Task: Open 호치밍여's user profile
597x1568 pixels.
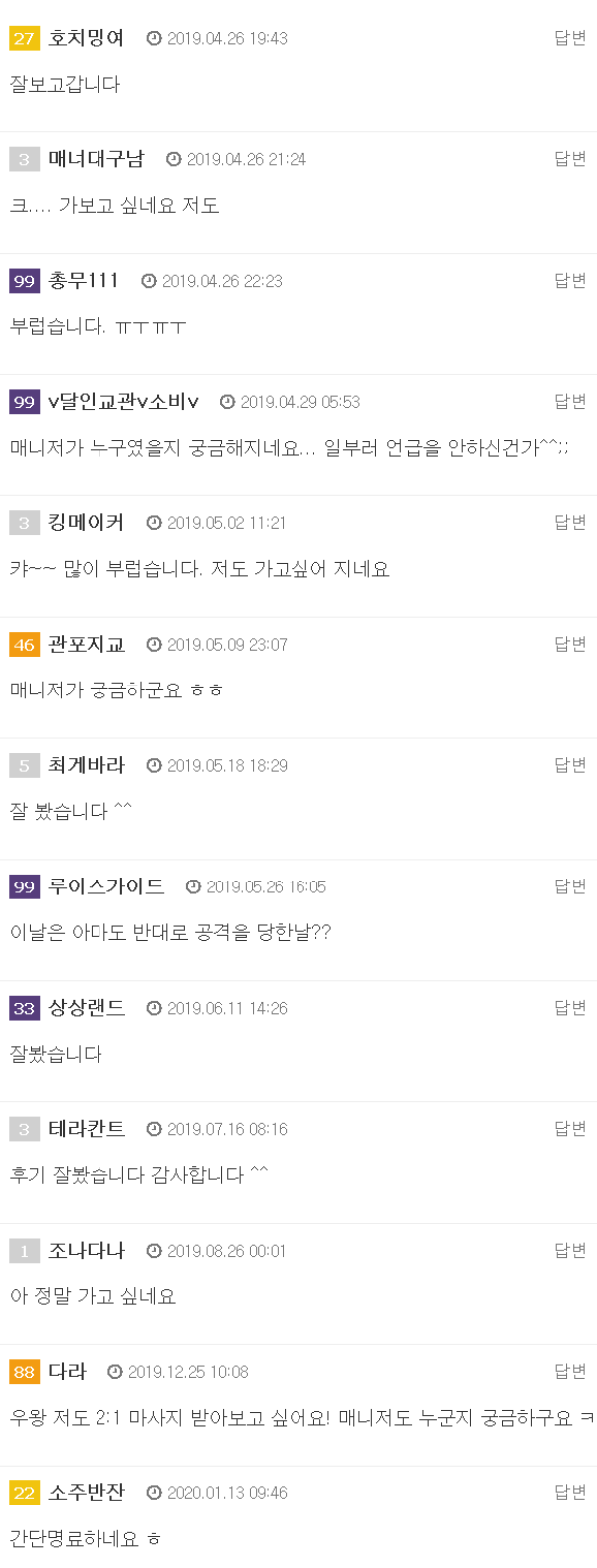Action: coord(87,38)
